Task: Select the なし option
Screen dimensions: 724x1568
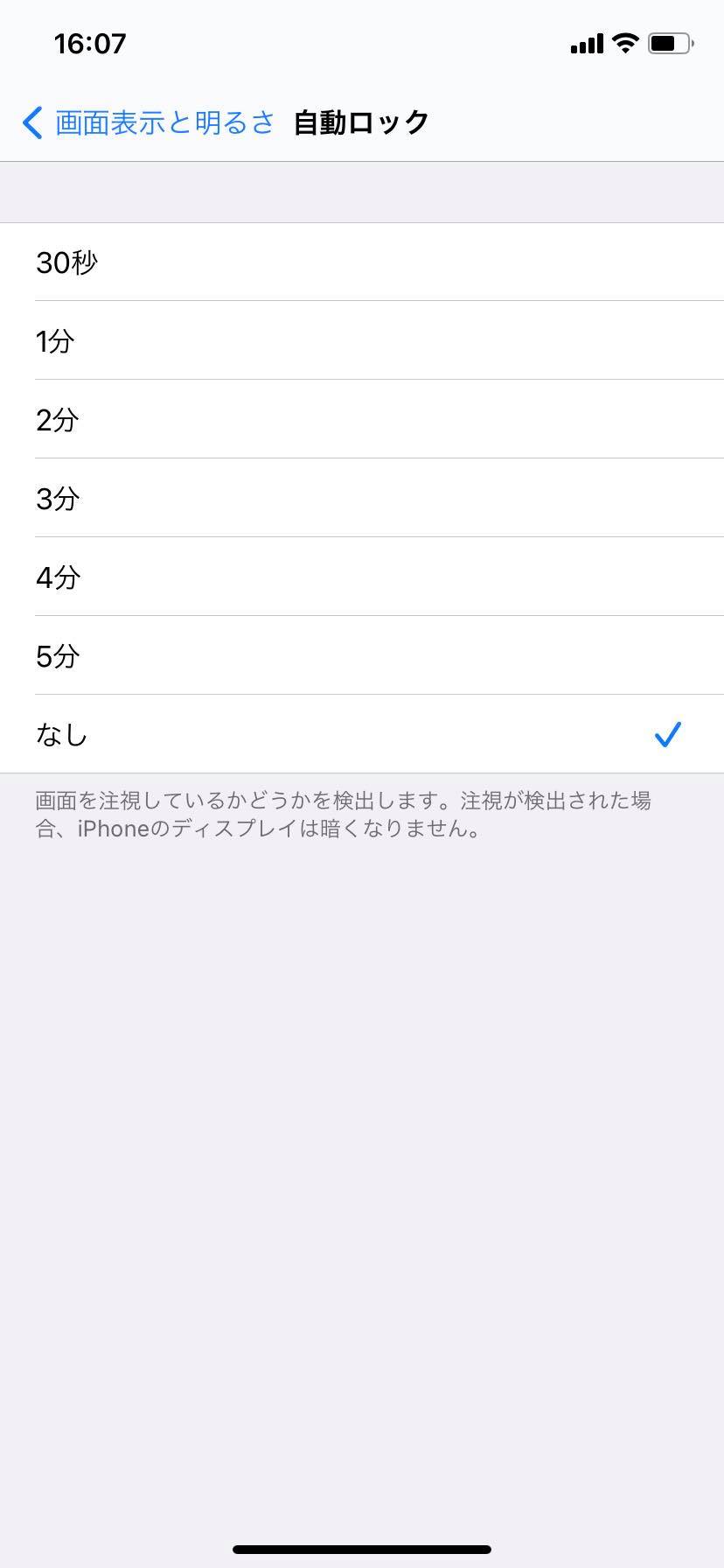Action: (x=362, y=734)
